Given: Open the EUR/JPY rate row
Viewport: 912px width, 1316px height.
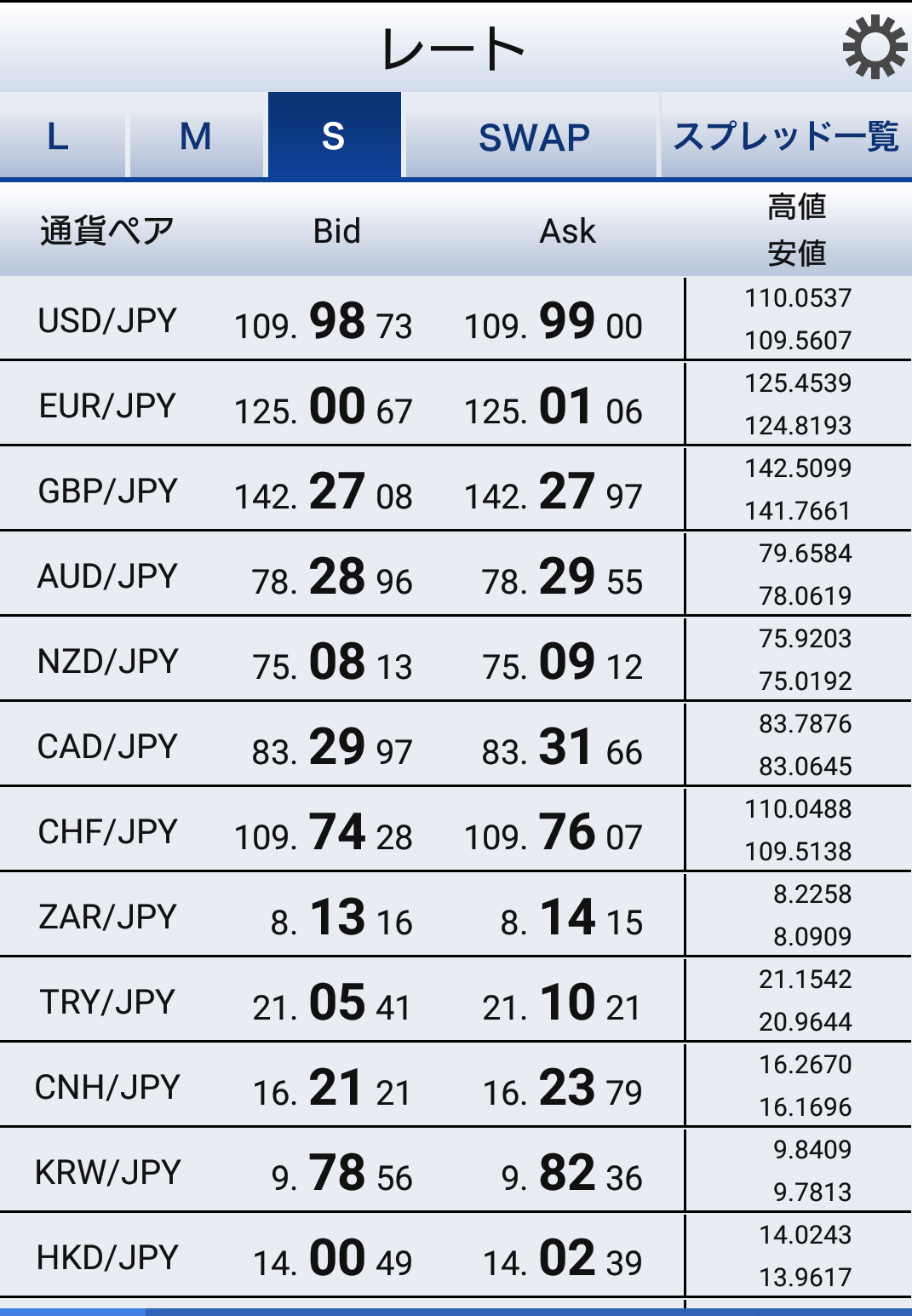Looking at the screenshot, I should pyautogui.click(x=107, y=406).
